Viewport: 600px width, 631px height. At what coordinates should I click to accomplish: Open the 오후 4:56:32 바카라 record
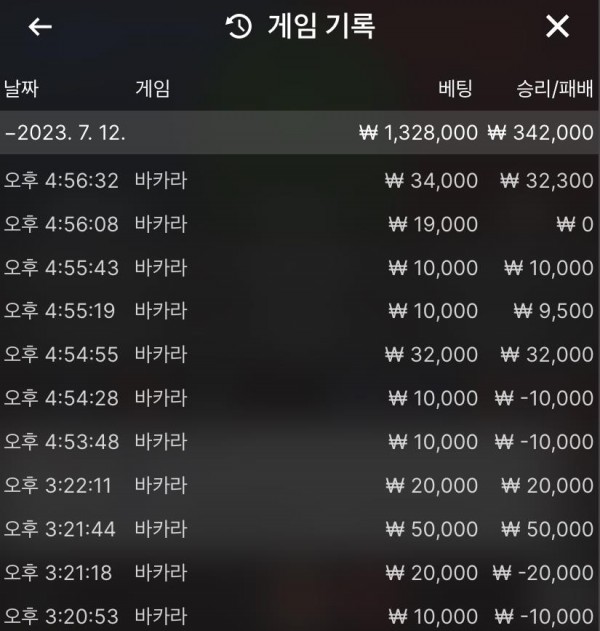[x=300, y=181]
